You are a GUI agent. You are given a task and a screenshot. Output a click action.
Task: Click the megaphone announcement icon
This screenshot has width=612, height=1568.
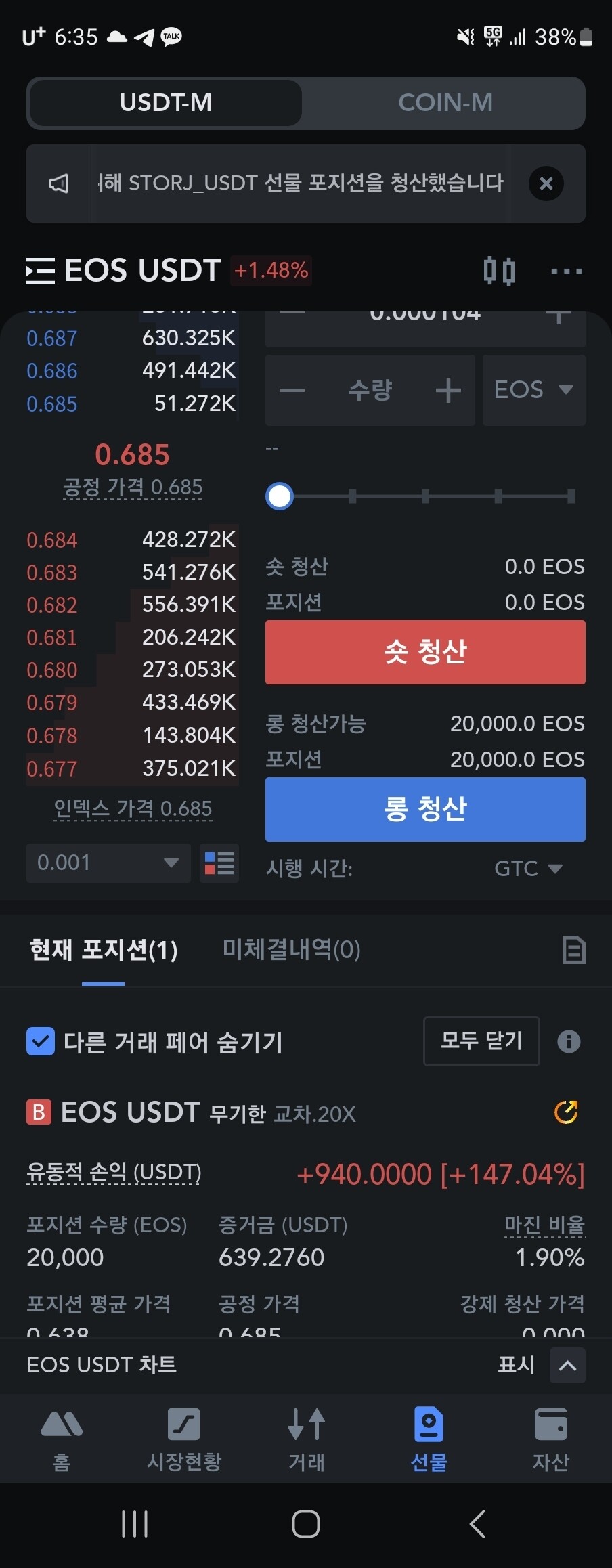(x=59, y=183)
